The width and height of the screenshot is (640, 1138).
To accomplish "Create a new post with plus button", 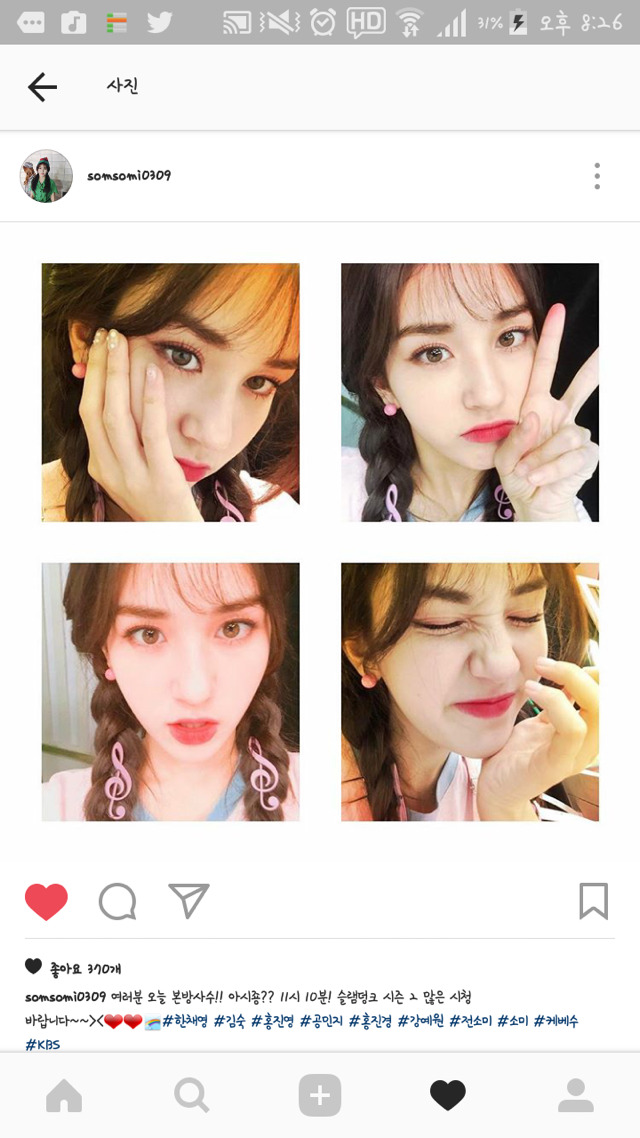I will [320, 1095].
